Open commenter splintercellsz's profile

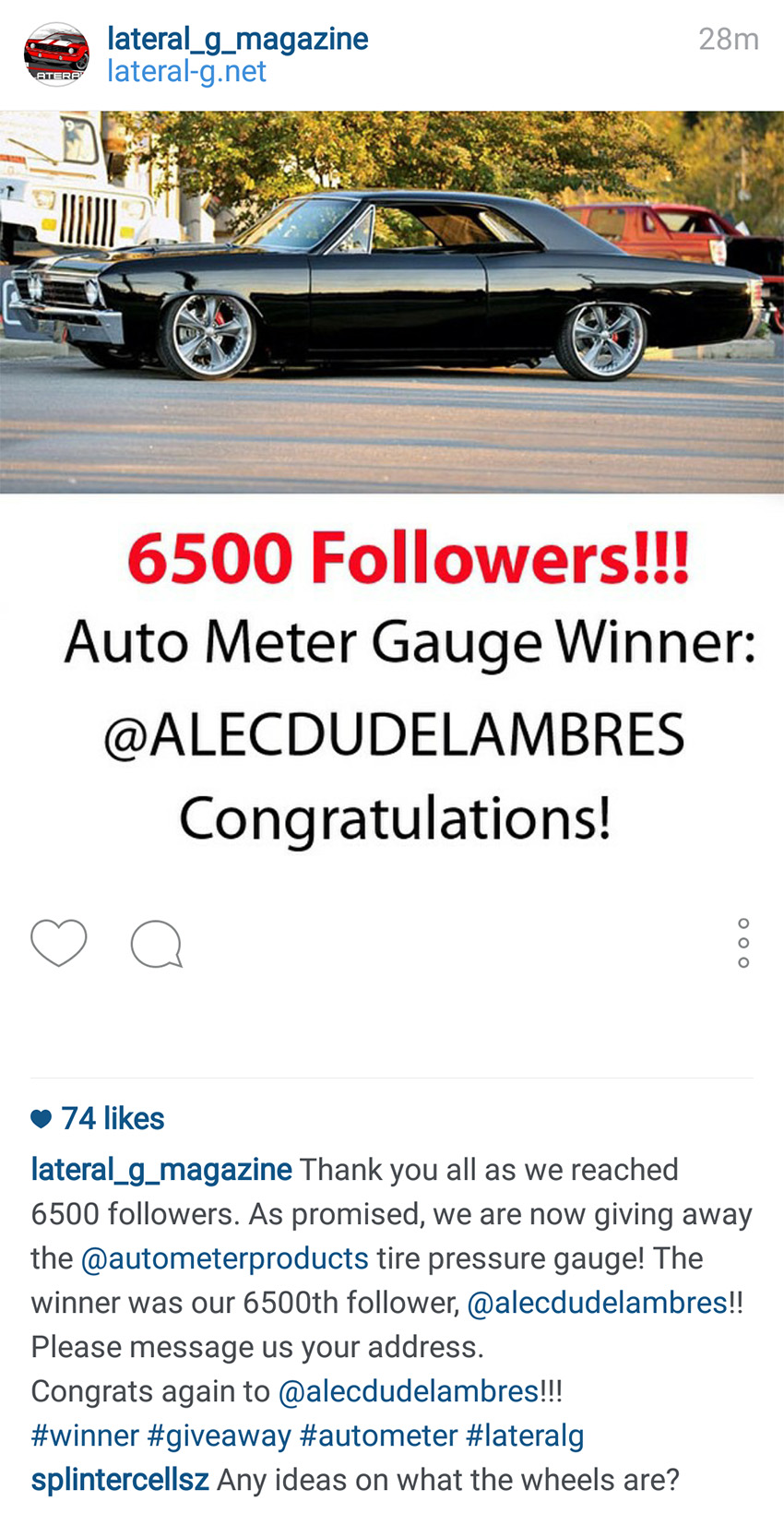tap(120, 1480)
